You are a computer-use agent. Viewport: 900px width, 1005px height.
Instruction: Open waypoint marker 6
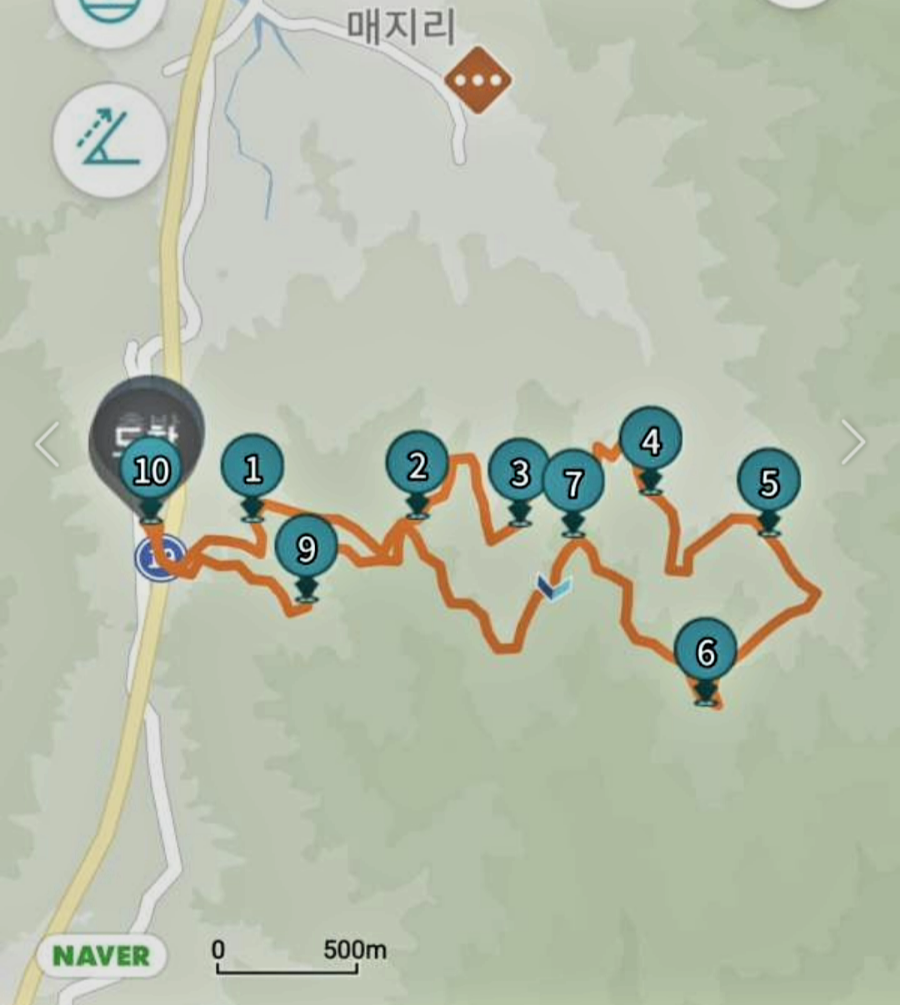706,653
